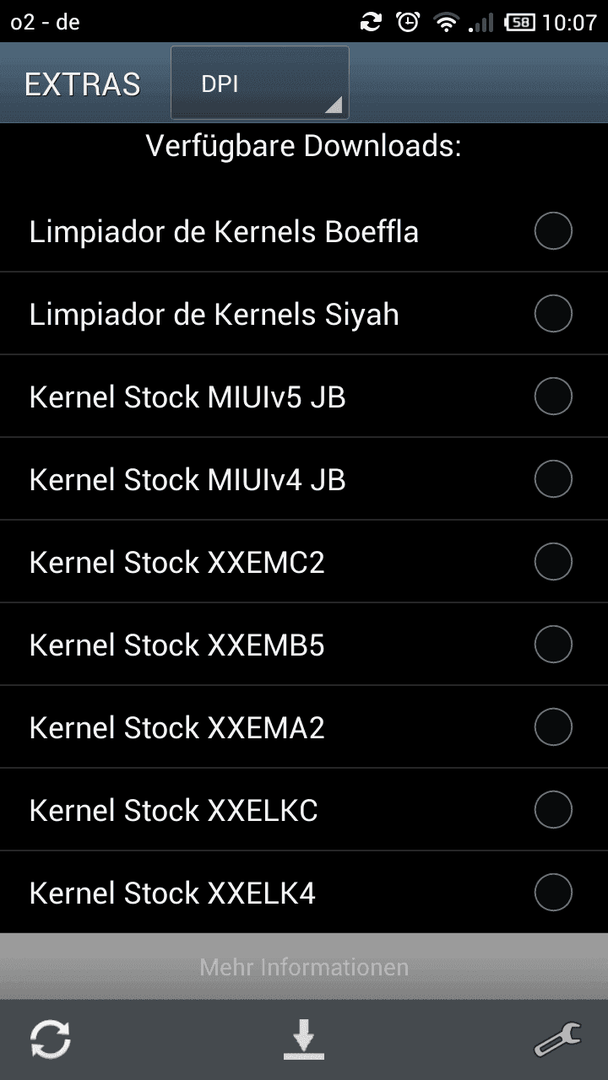Image resolution: width=608 pixels, height=1080 pixels.
Task: Select Kernel Stock XXEMB5
Action: (x=304, y=645)
